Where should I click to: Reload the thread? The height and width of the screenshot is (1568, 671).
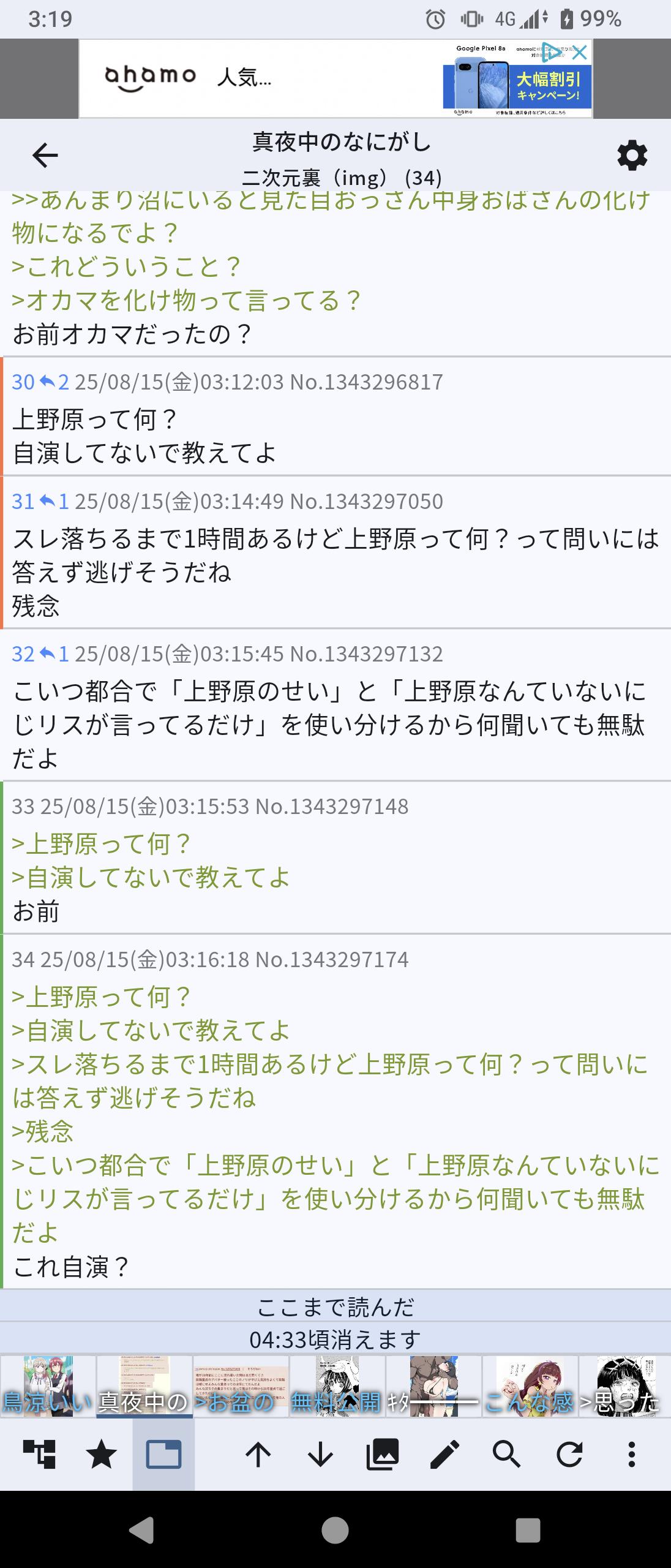[x=569, y=1454]
